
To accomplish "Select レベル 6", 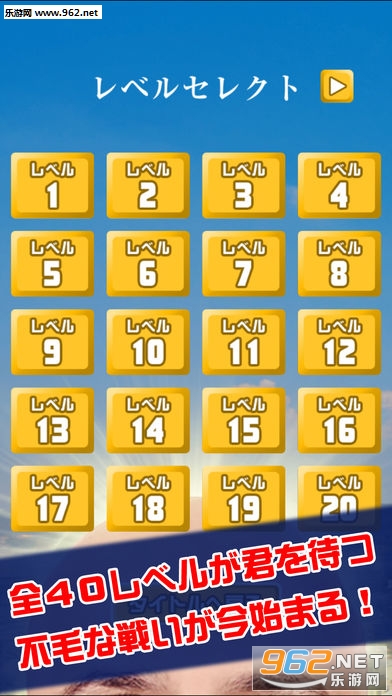I will (x=148, y=264).
